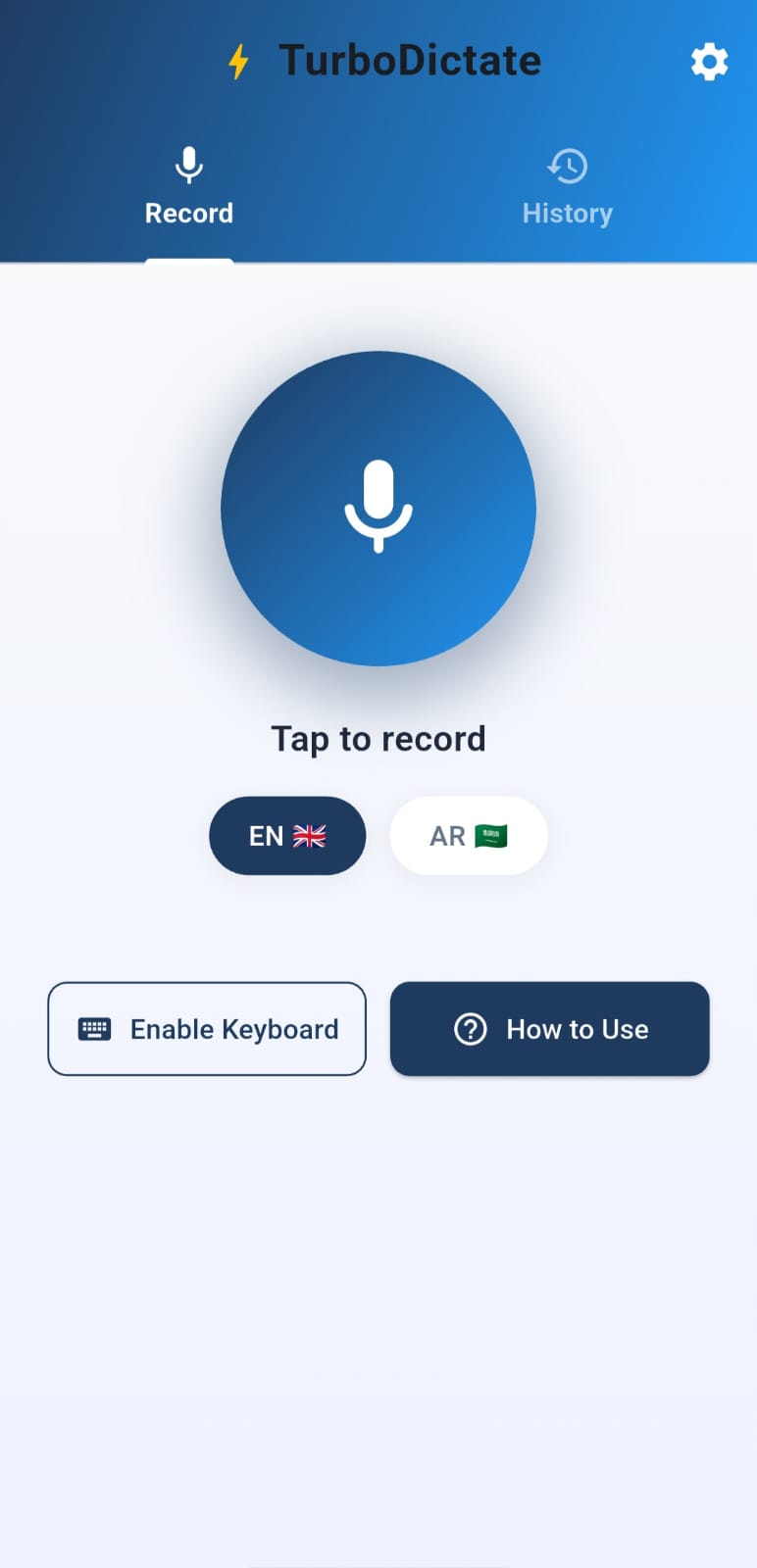The image size is (757, 1568).
Task: Open the How to Use guide
Action: click(549, 1029)
